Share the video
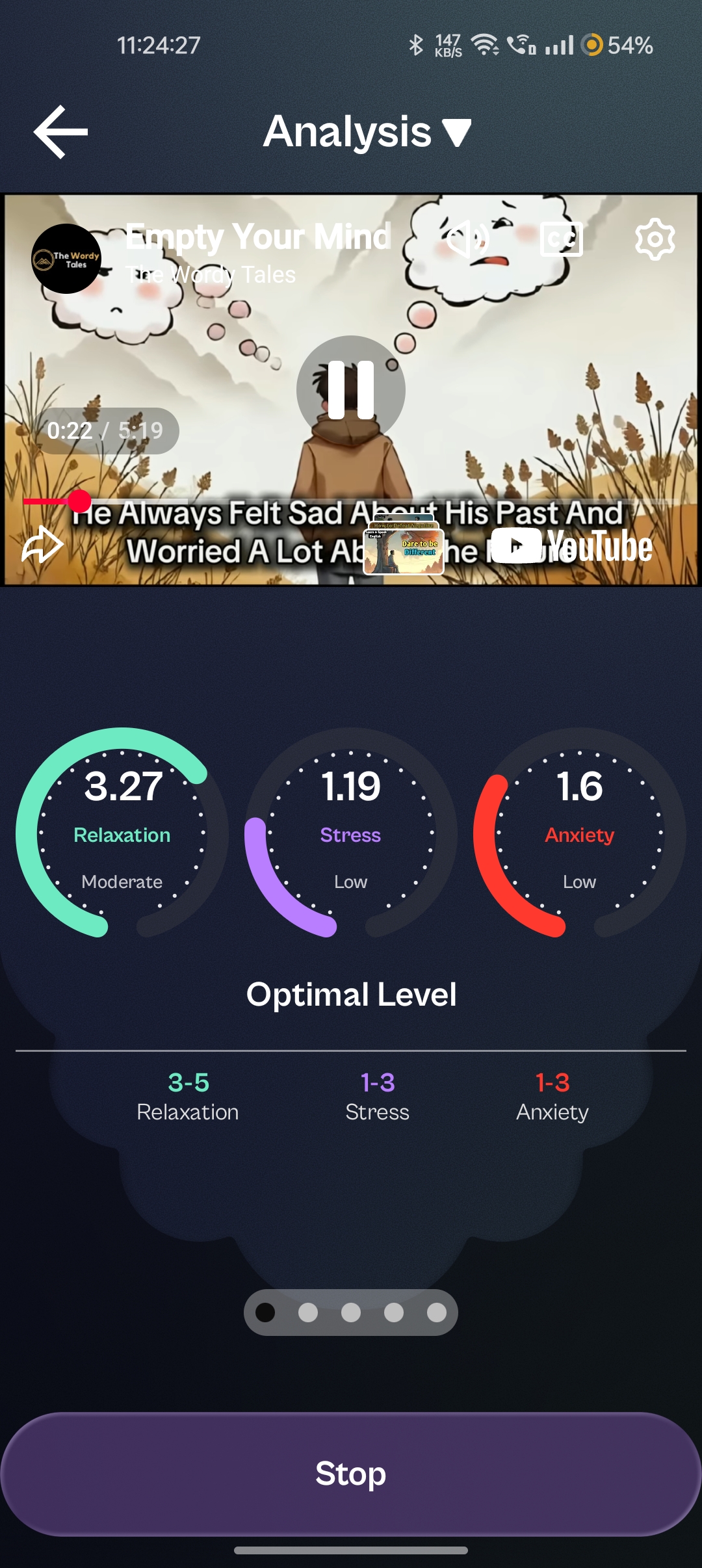Image resolution: width=702 pixels, height=1568 pixels. [43, 544]
